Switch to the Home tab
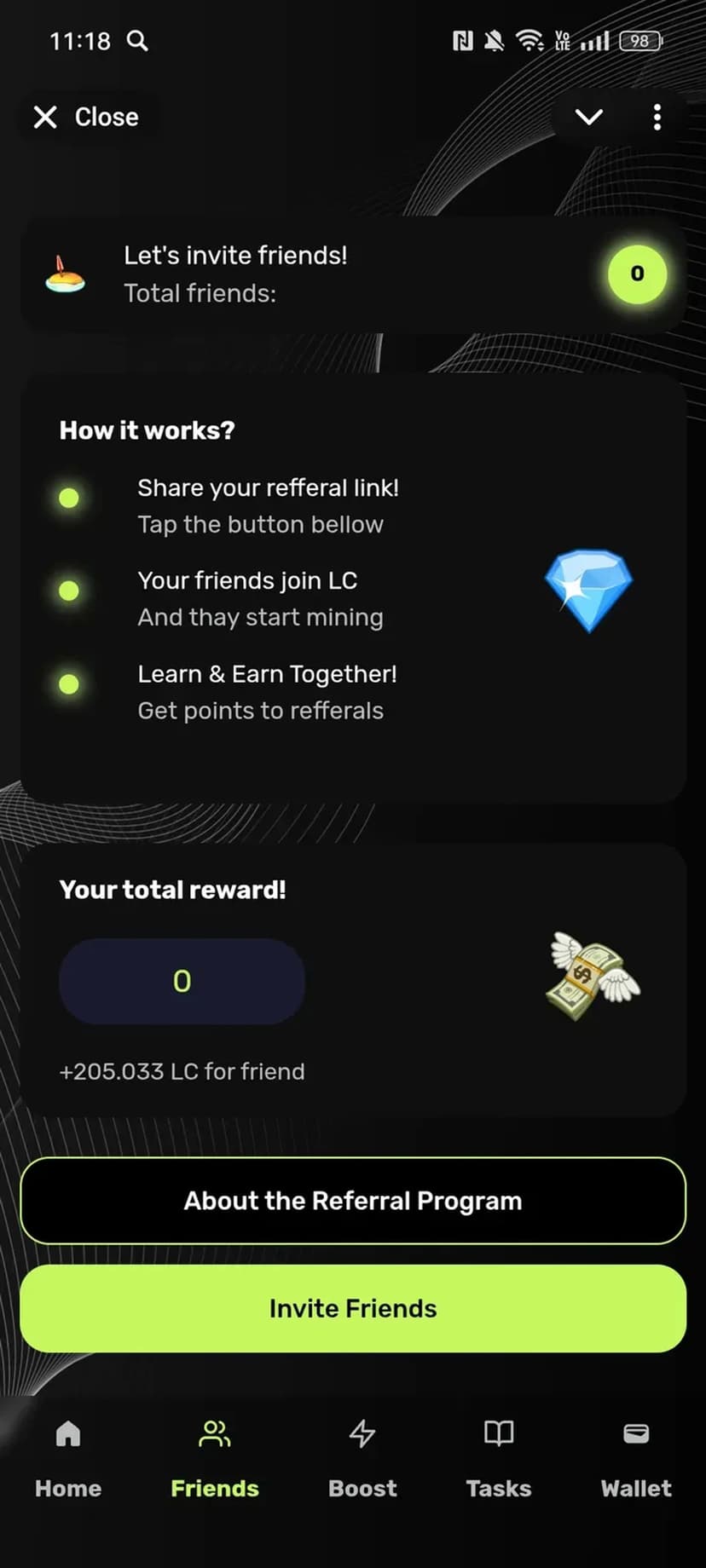The height and width of the screenshot is (1568, 706). (68, 1459)
